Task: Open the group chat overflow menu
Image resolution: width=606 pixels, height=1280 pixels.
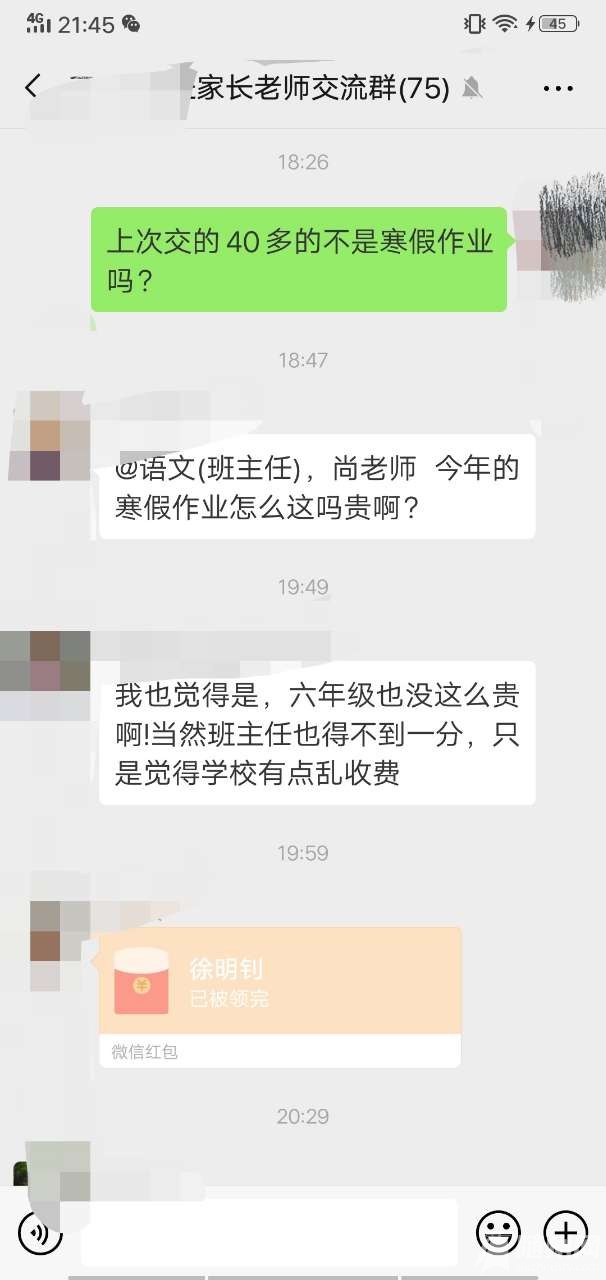Action: 558,89
